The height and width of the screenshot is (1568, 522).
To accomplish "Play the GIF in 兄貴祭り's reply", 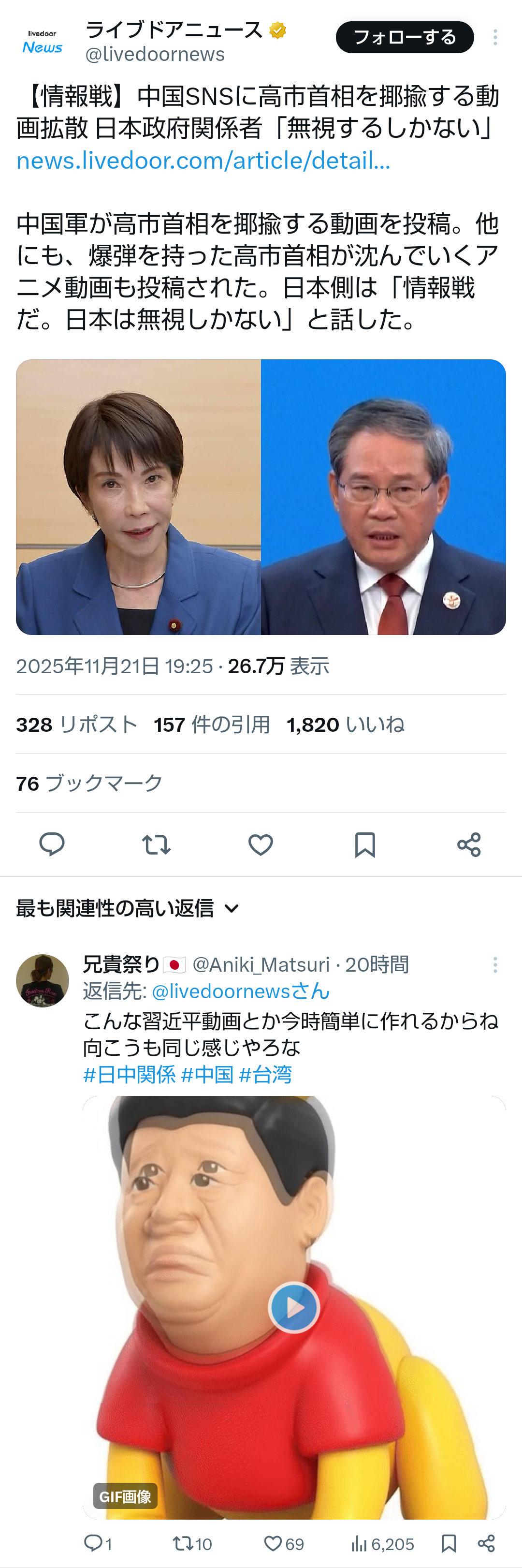I will click(294, 1307).
